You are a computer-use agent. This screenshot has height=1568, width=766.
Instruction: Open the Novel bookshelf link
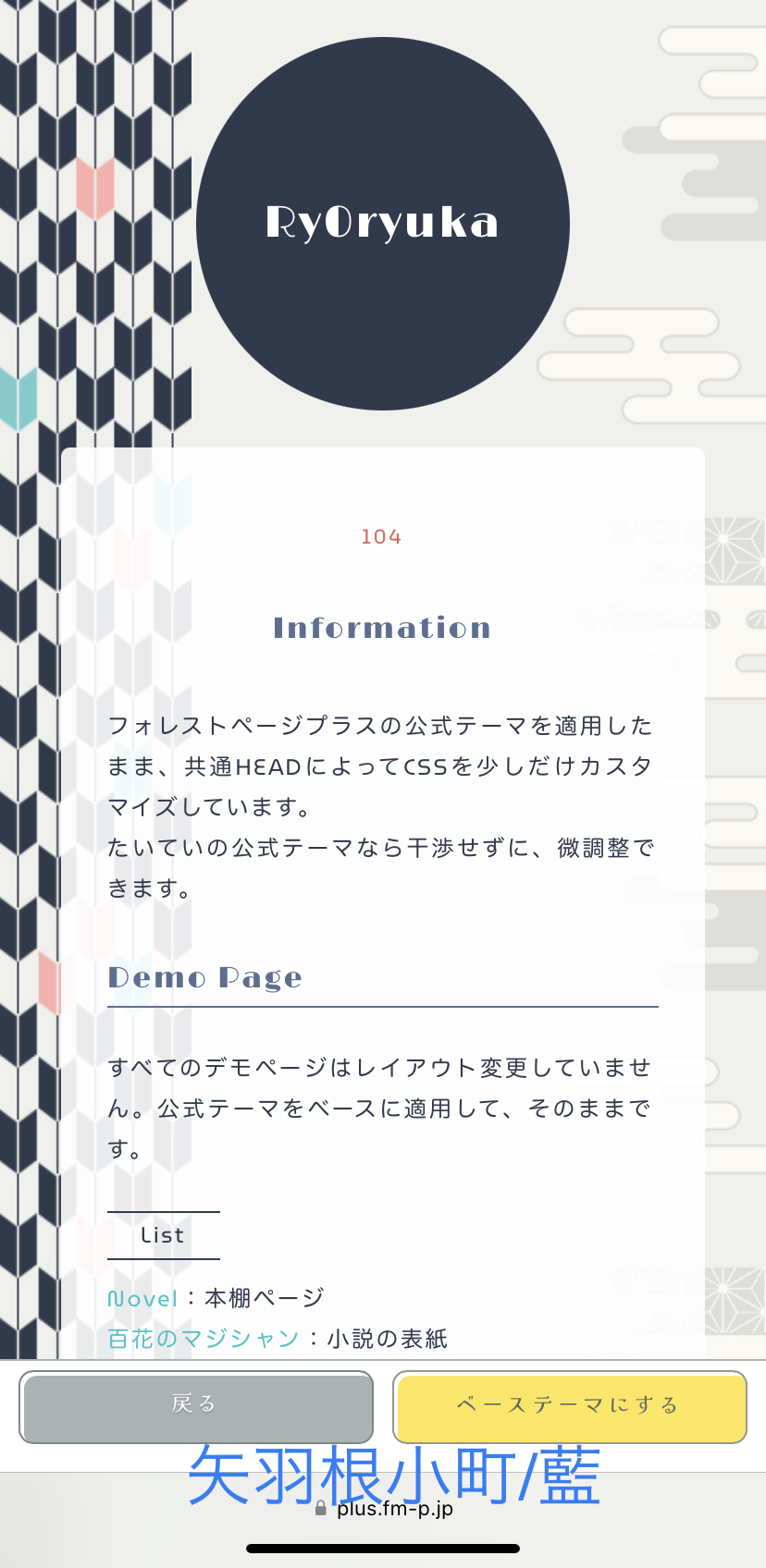point(142,1299)
